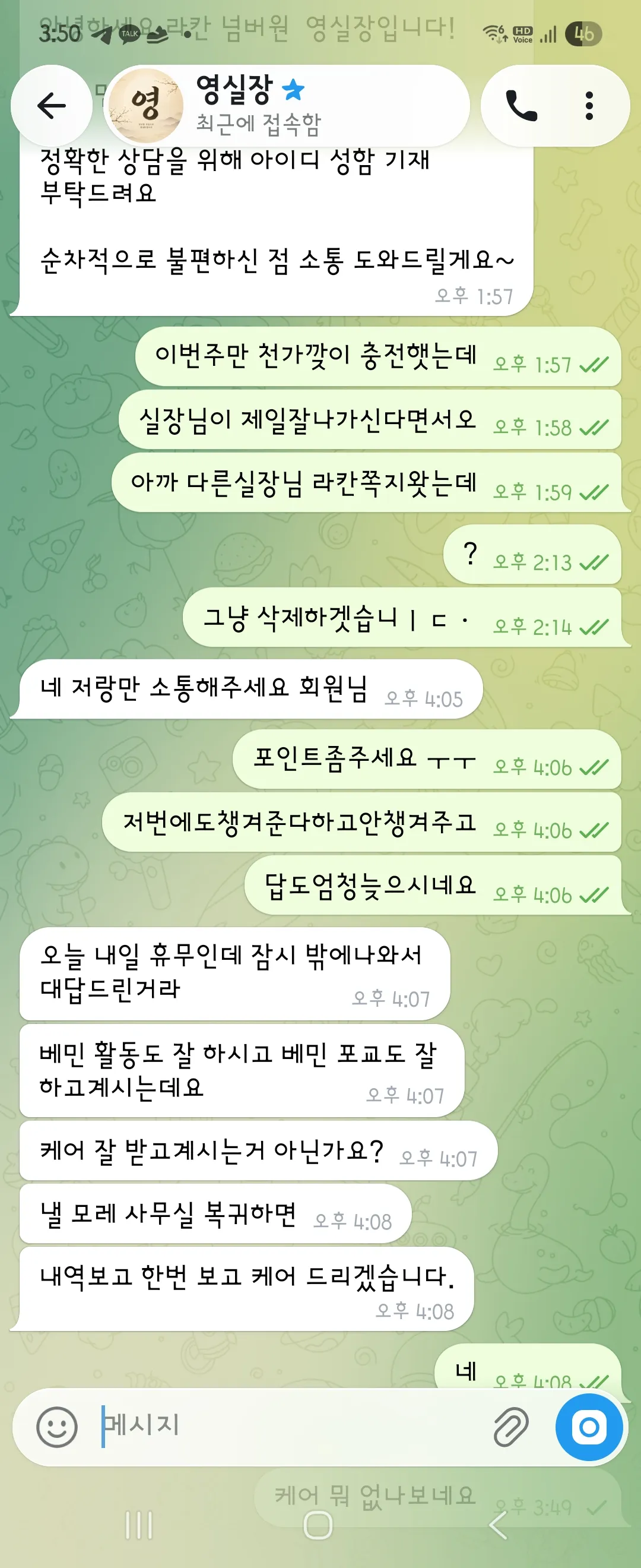Open the three-dot overflow menu
Screen dimensions: 641x1568
click(589, 105)
